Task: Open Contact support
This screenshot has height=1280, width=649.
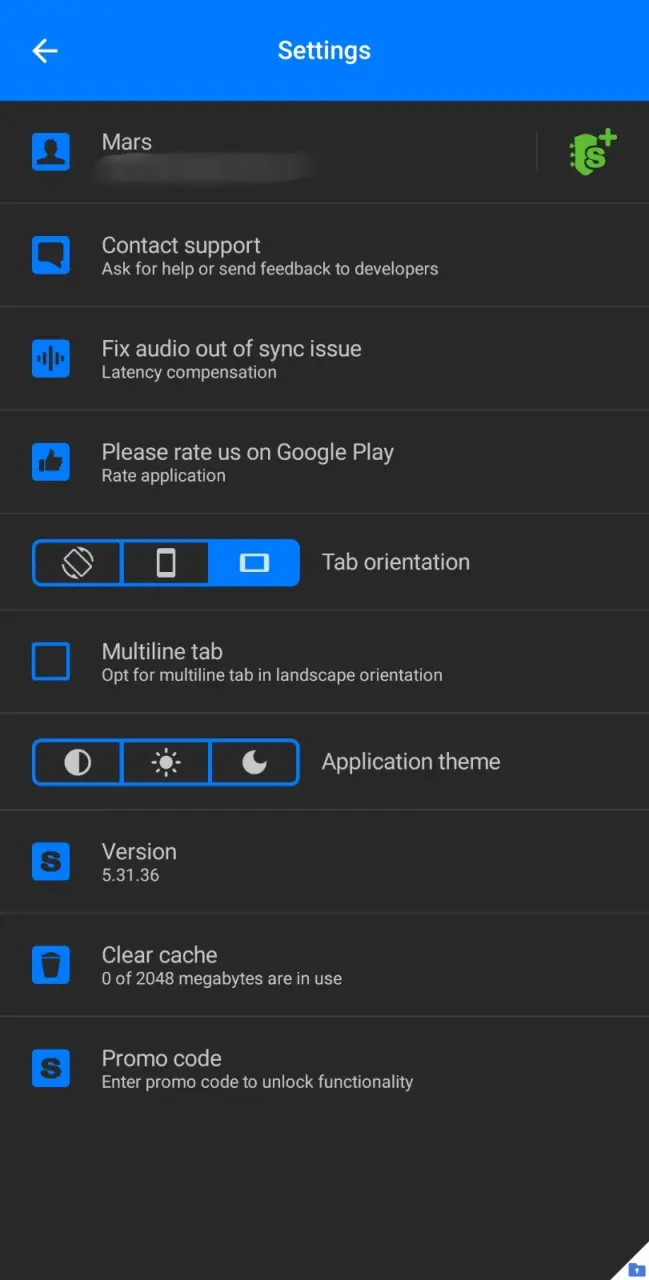Action: coord(324,255)
